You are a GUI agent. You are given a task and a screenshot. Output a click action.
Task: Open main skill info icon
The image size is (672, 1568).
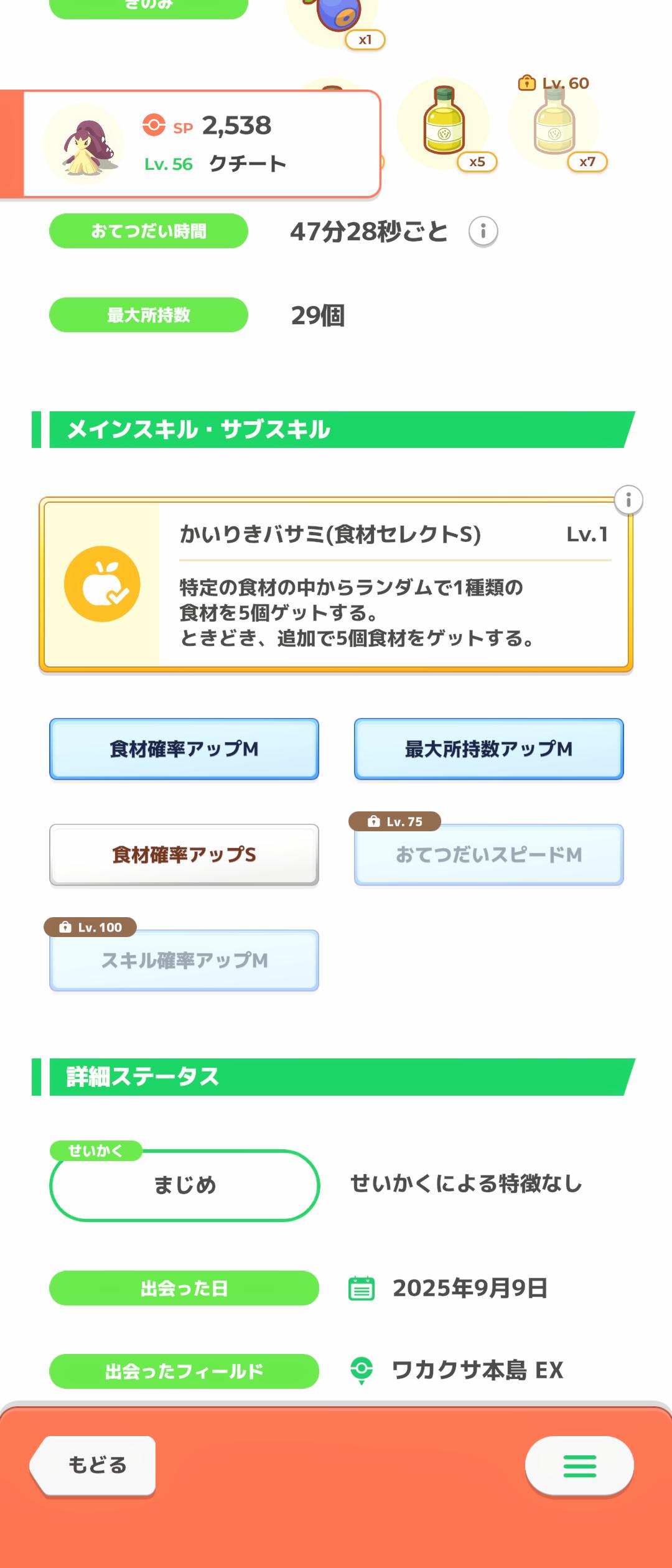(628, 500)
